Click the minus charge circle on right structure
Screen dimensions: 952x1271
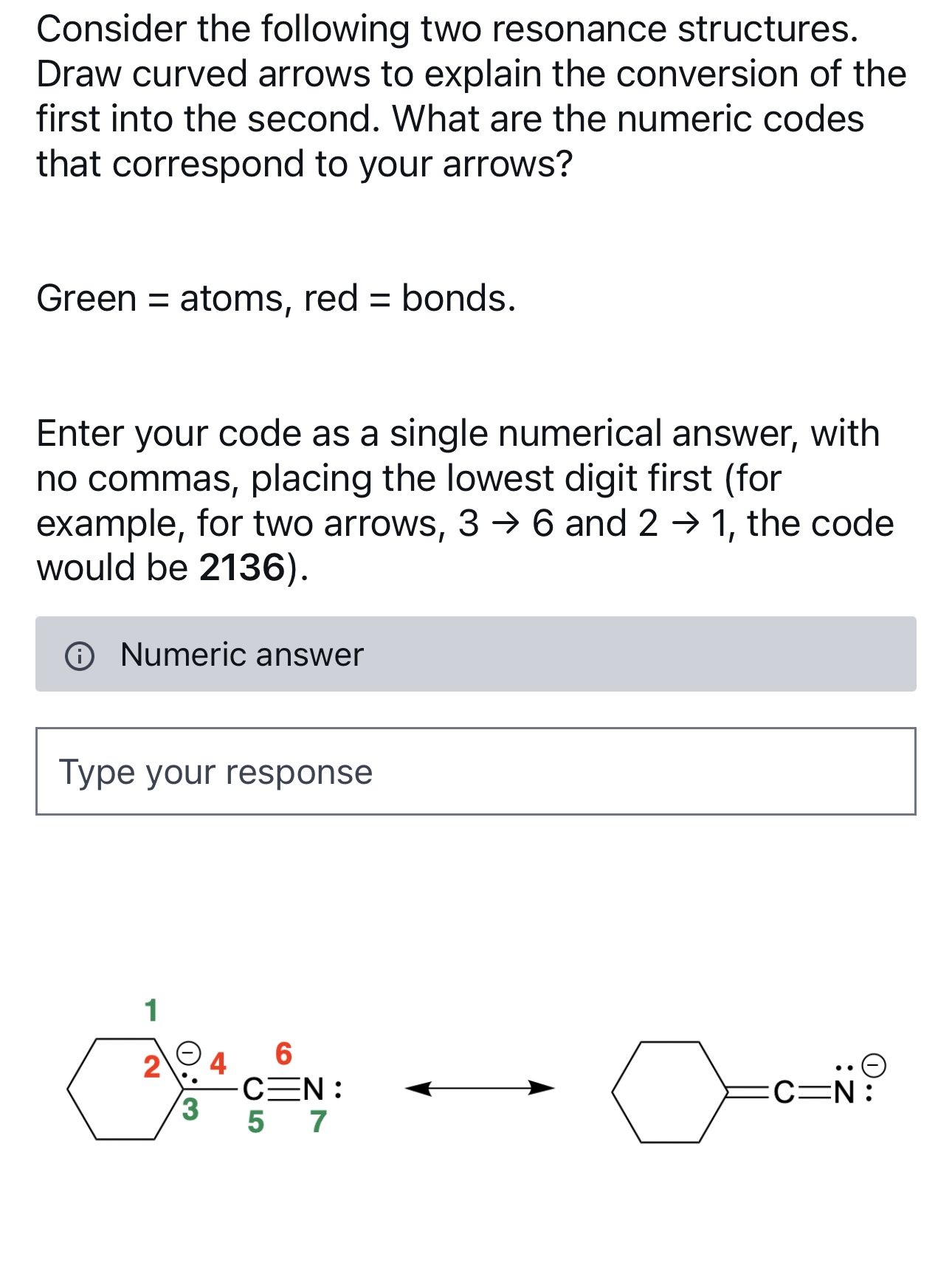873,1066
